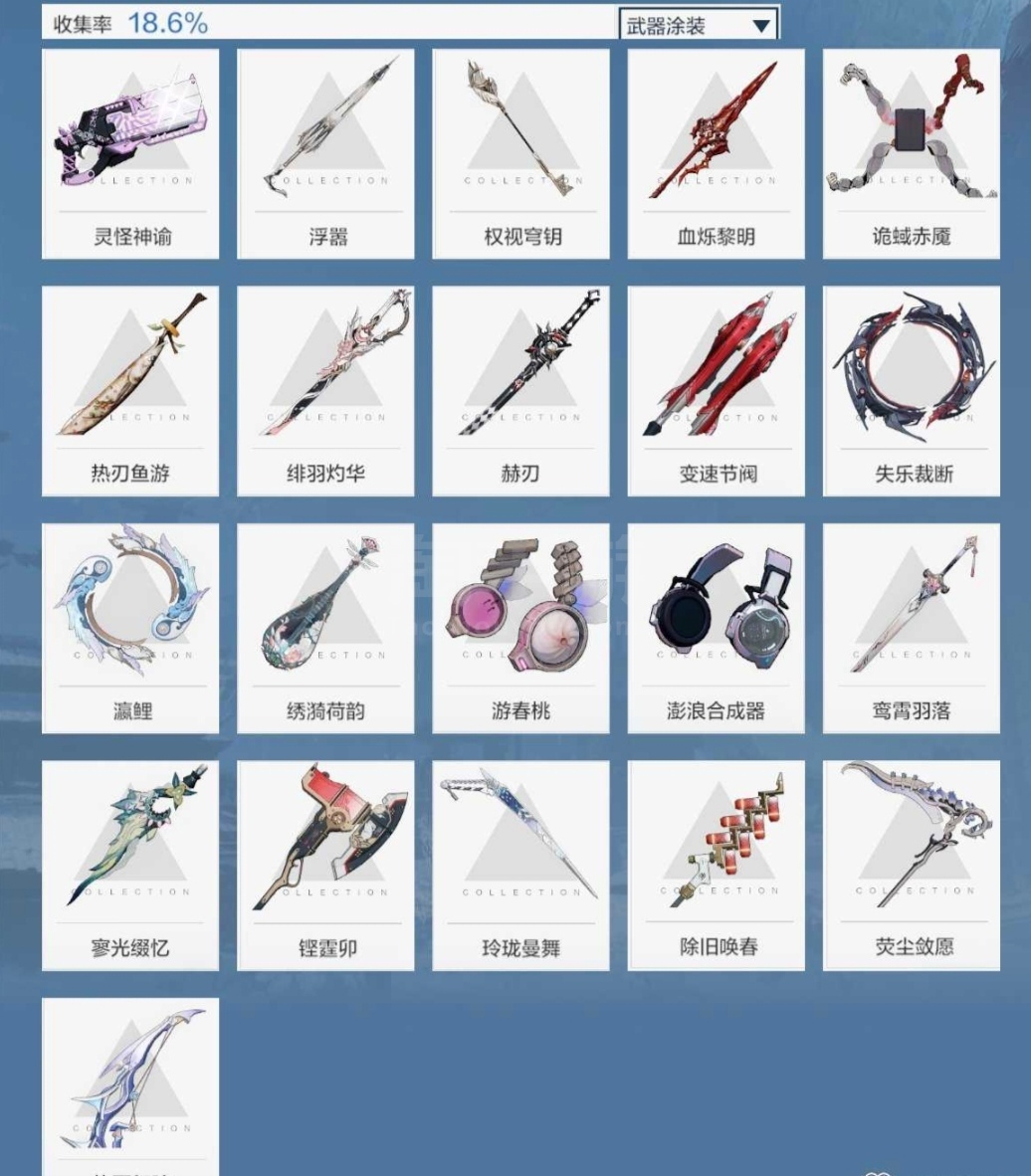Open the 变速节阀 weapon skin
Screen dimensions: 1031x1176
tap(716, 391)
